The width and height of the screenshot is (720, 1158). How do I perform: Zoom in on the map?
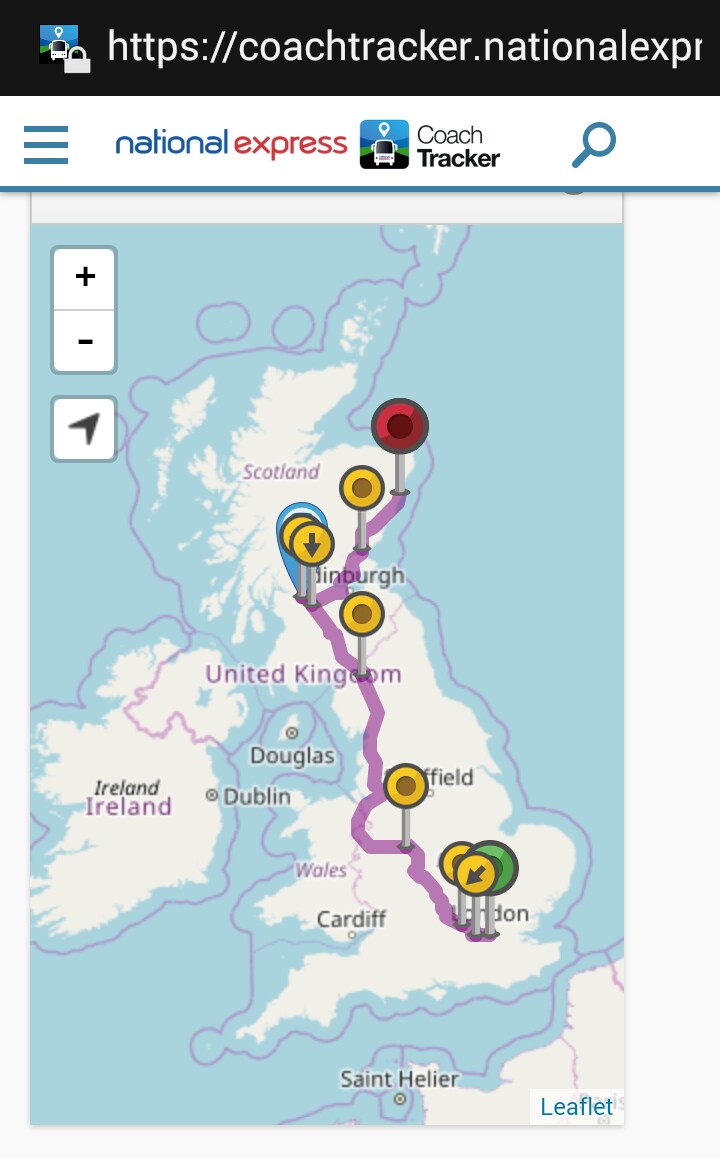85,278
